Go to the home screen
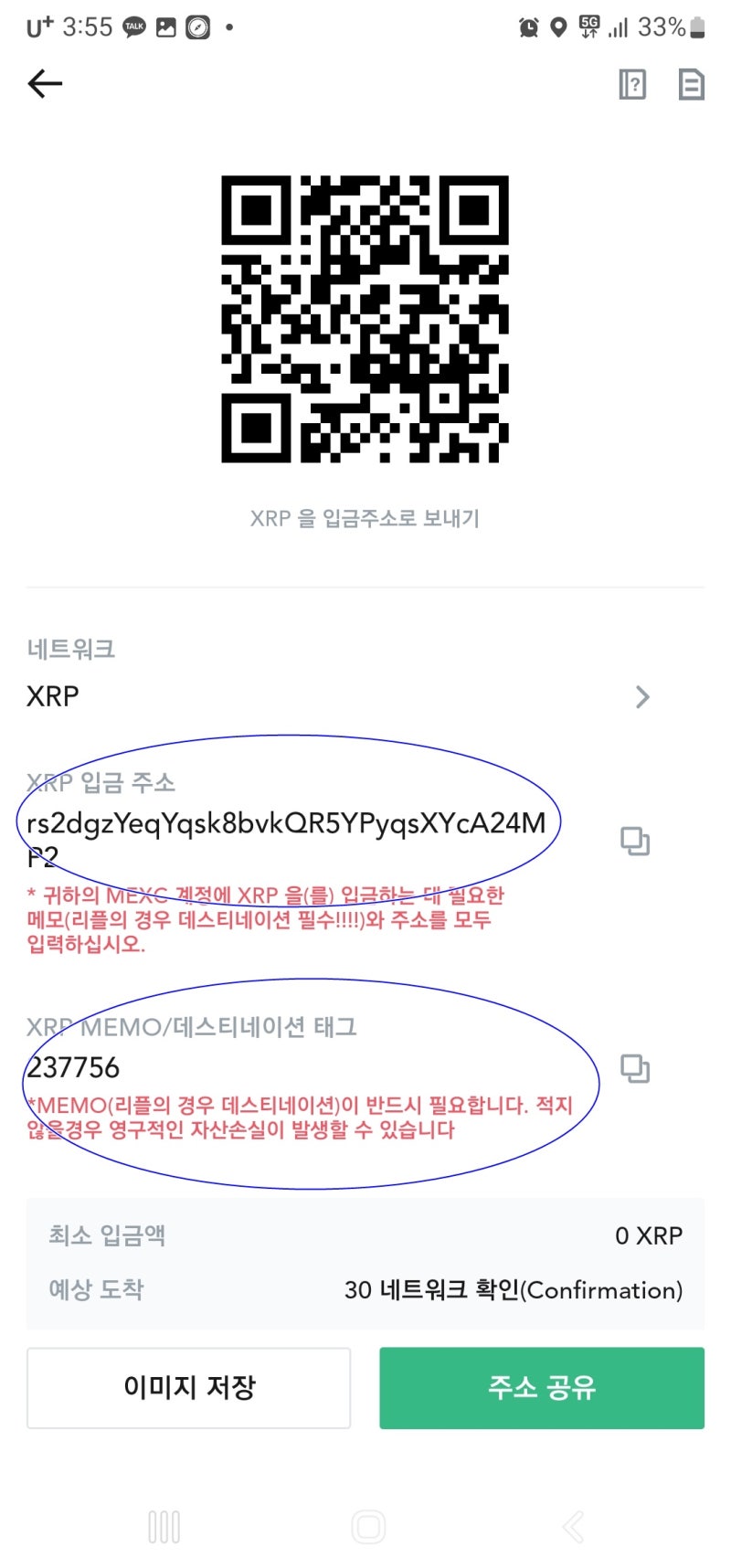731x1568 pixels. (x=368, y=1527)
